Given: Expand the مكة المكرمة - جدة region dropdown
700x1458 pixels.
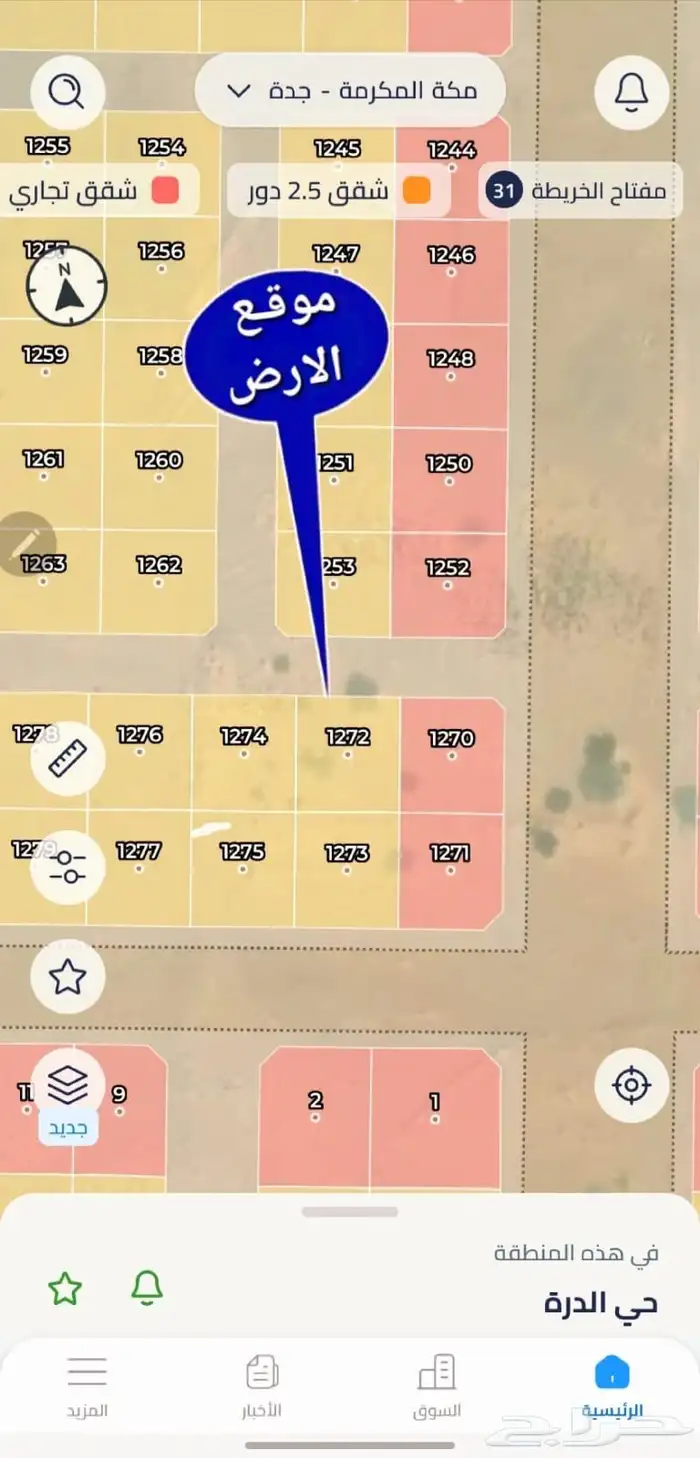Looking at the screenshot, I should pos(350,91).
